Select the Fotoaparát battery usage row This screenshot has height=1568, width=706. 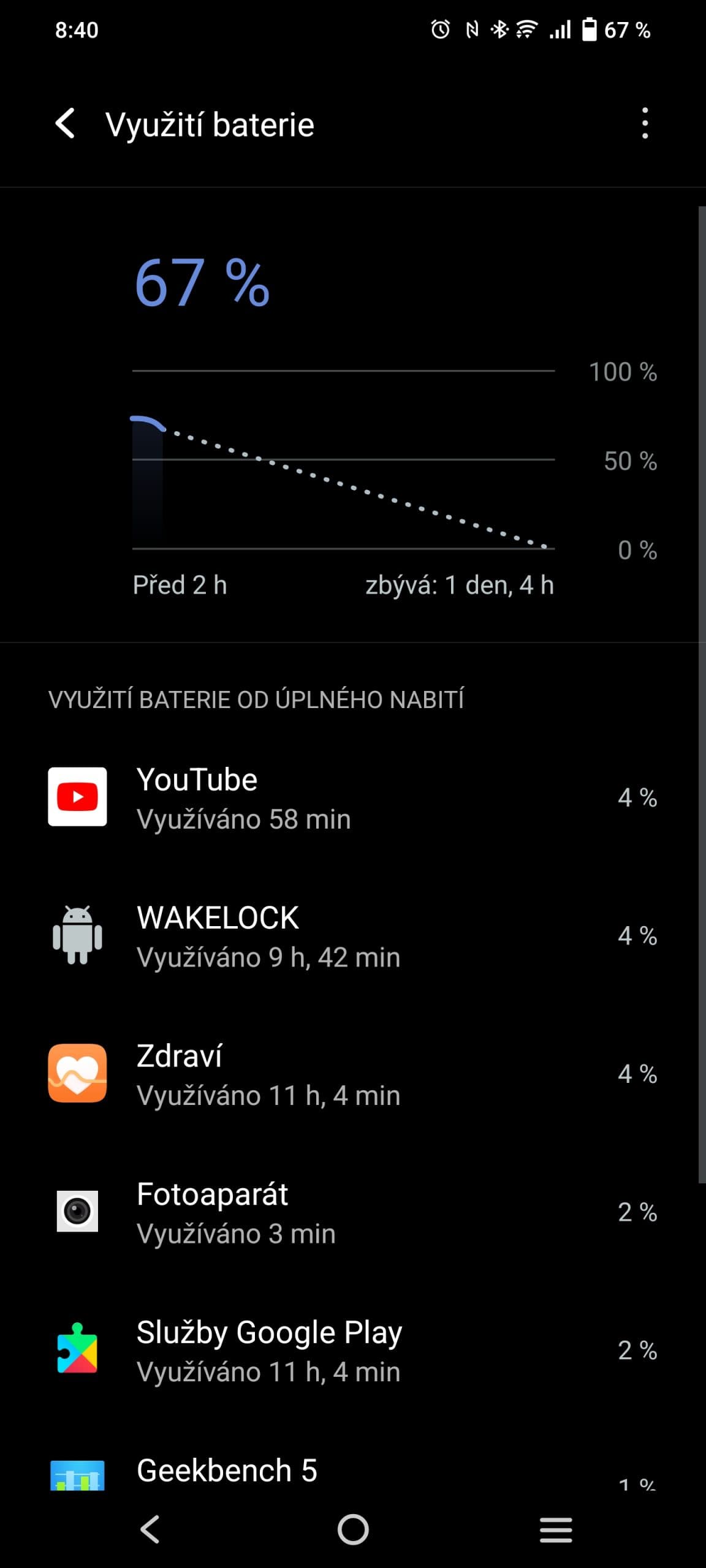pyautogui.click(x=352, y=1212)
